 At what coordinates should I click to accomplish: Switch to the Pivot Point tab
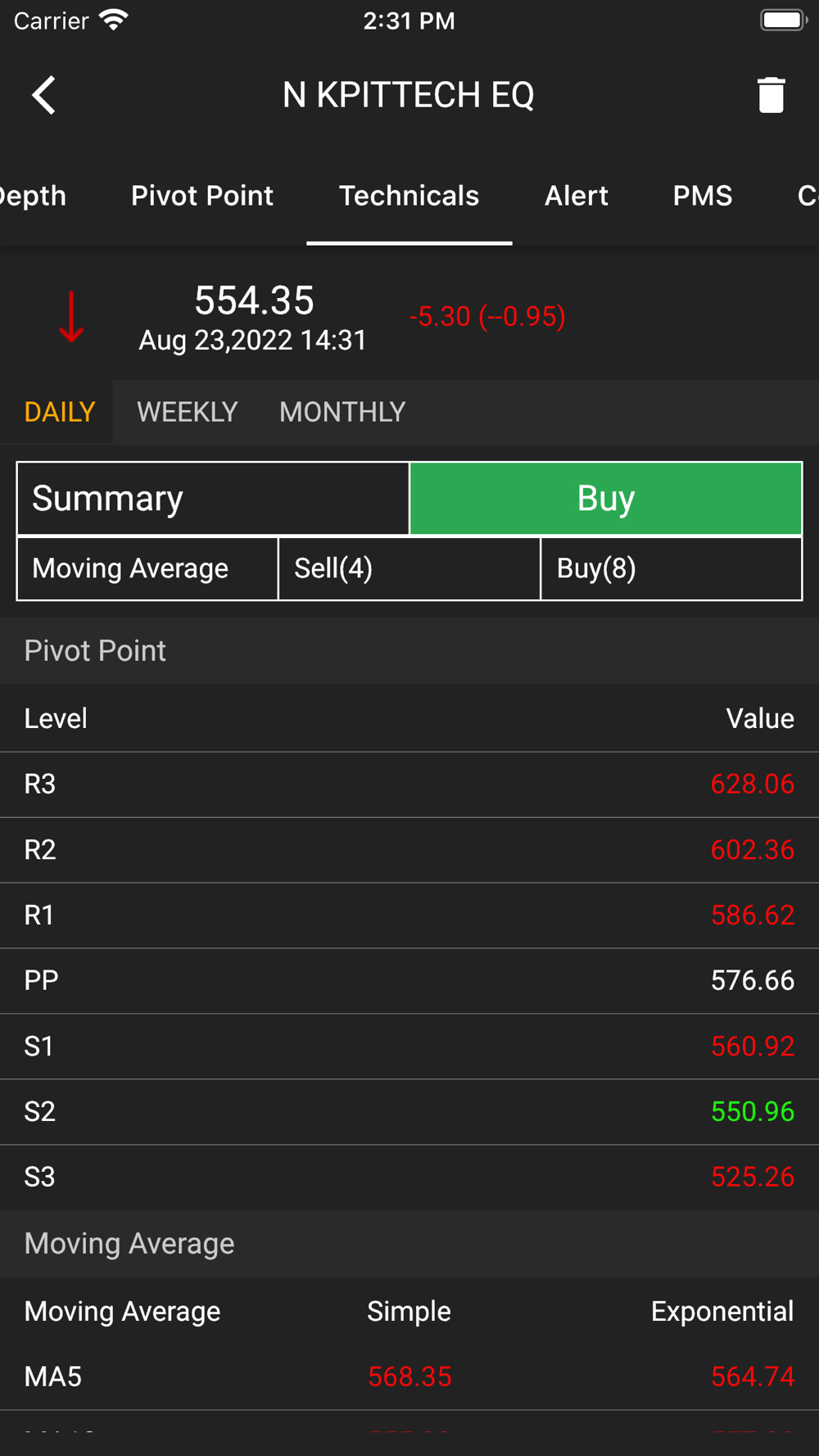click(201, 196)
